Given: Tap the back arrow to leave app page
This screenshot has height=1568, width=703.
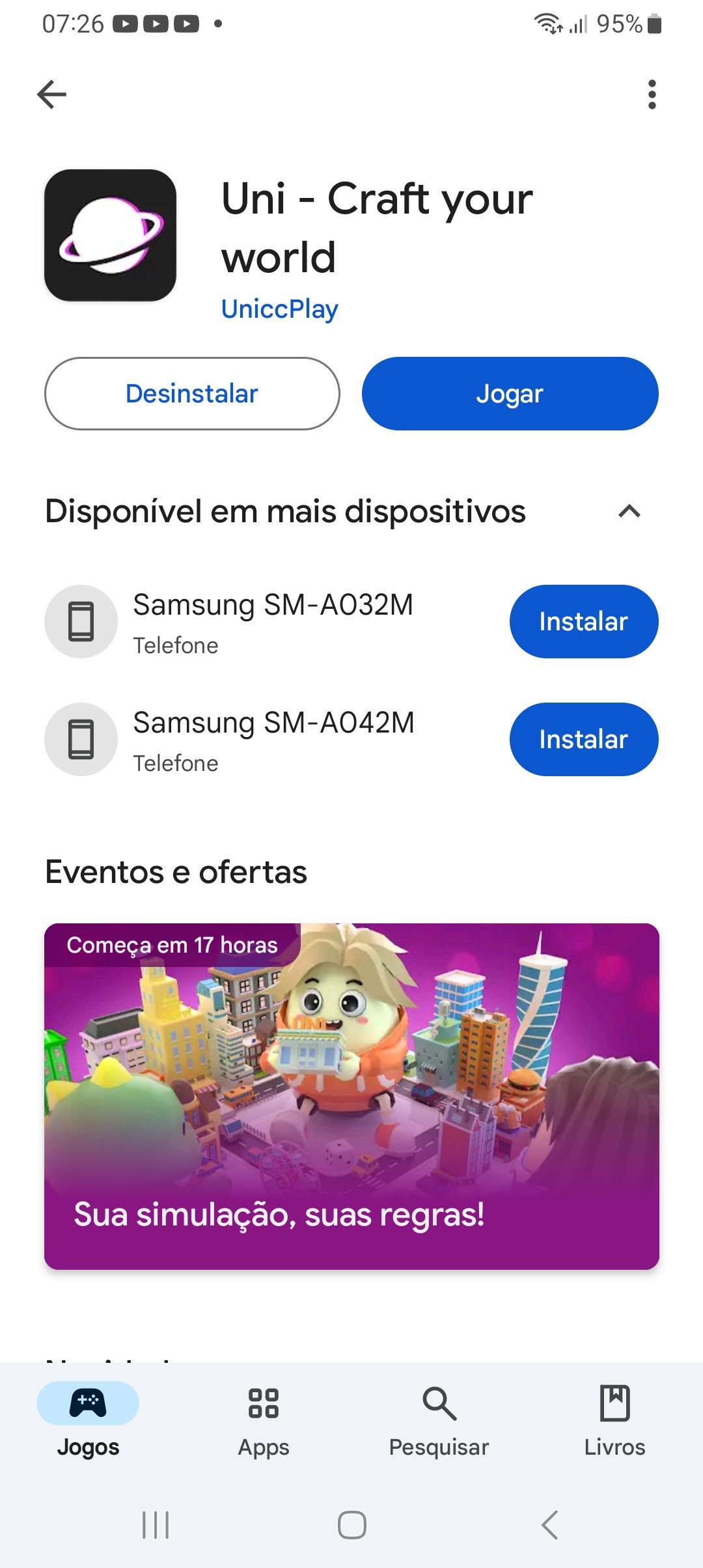Looking at the screenshot, I should point(51,94).
